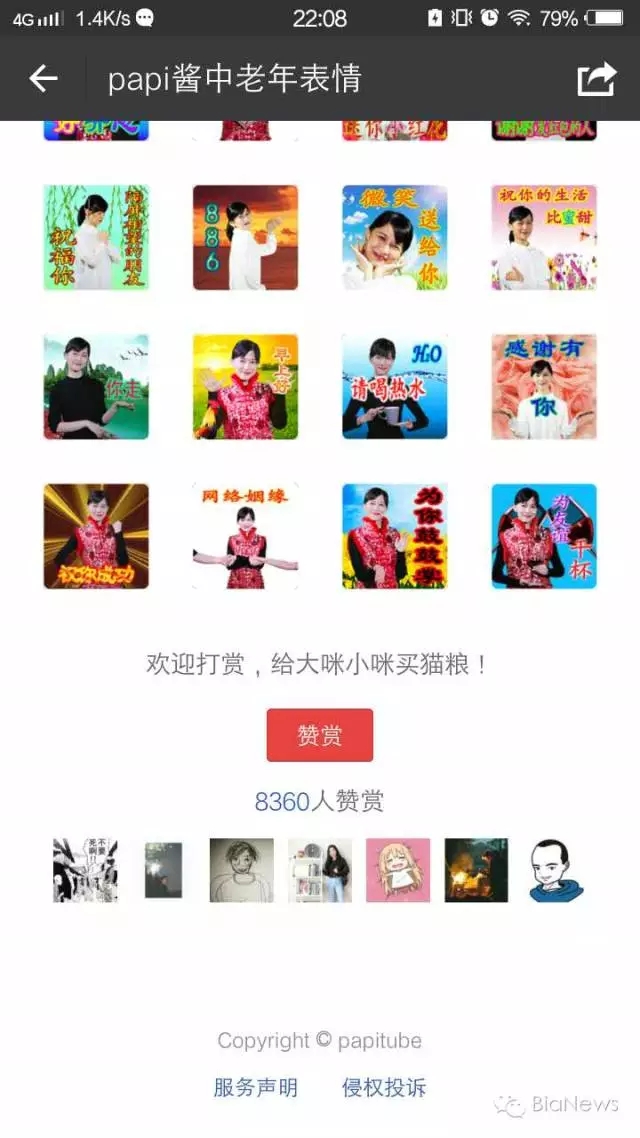Image resolution: width=640 pixels, height=1138 pixels.
Task: Tap the red 赞赏 button
Action: tap(320, 735)
